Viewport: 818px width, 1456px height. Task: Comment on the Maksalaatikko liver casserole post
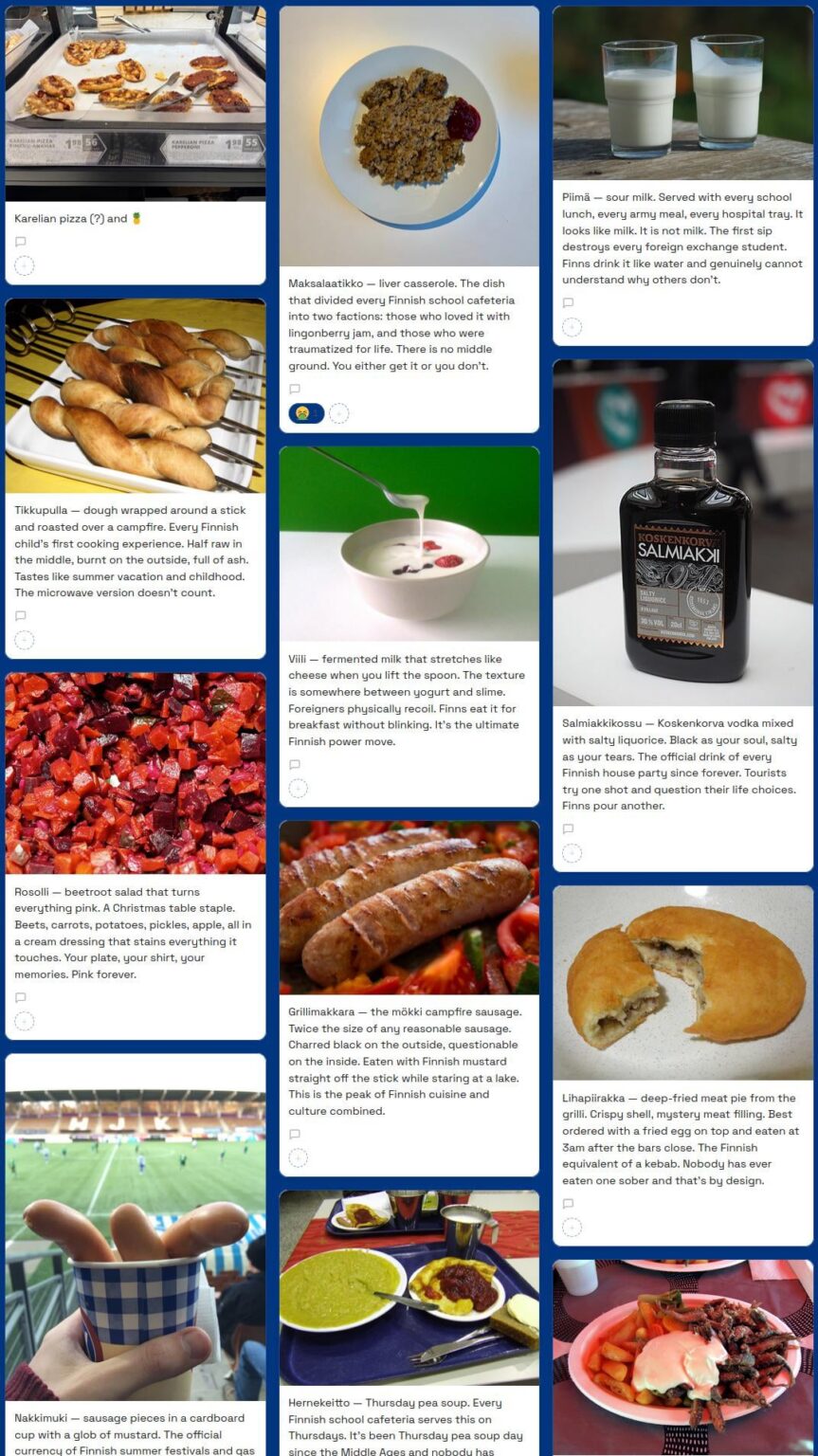click(x=294, y=389)
